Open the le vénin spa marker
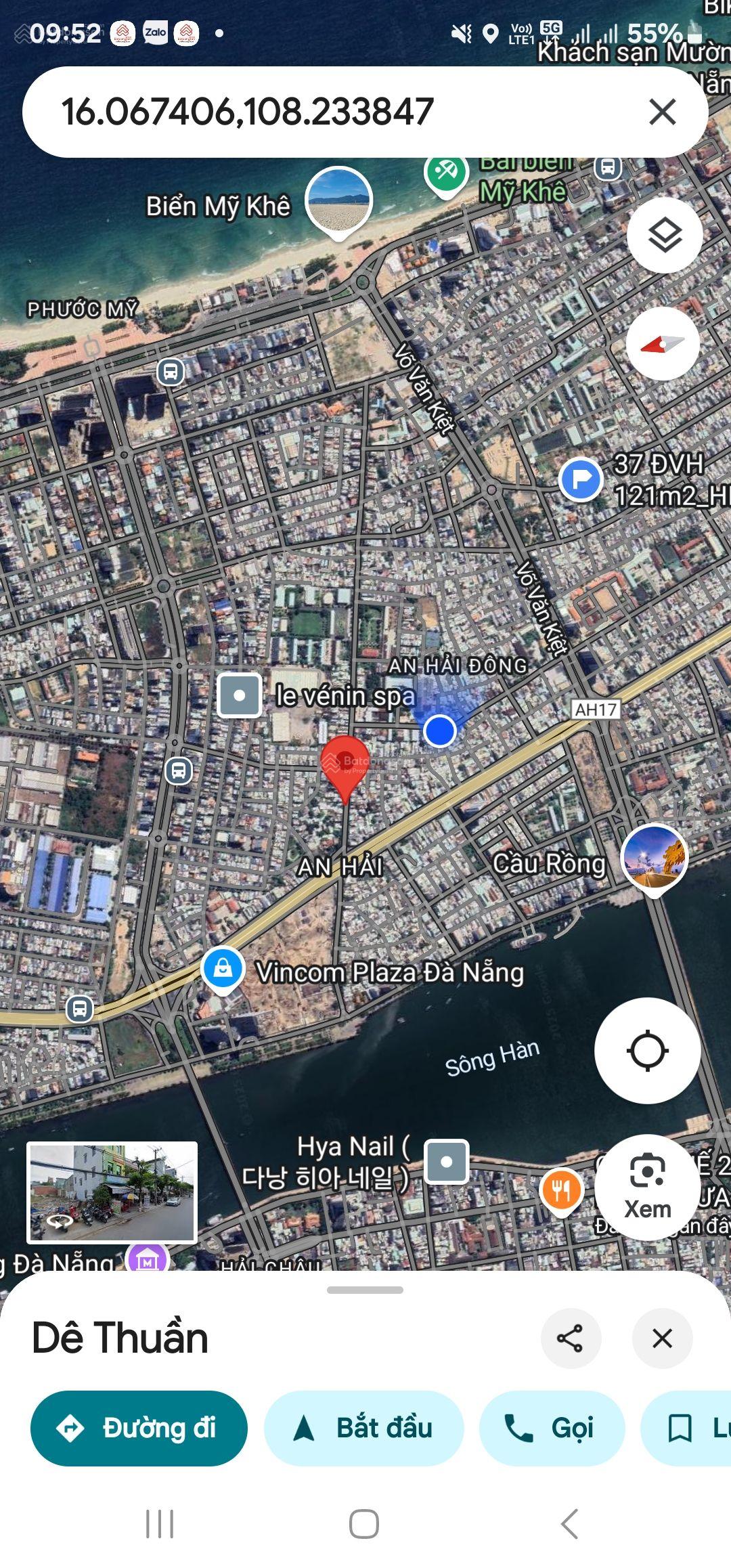This screenshot has width=731, height=1568. tap(240, 695)
